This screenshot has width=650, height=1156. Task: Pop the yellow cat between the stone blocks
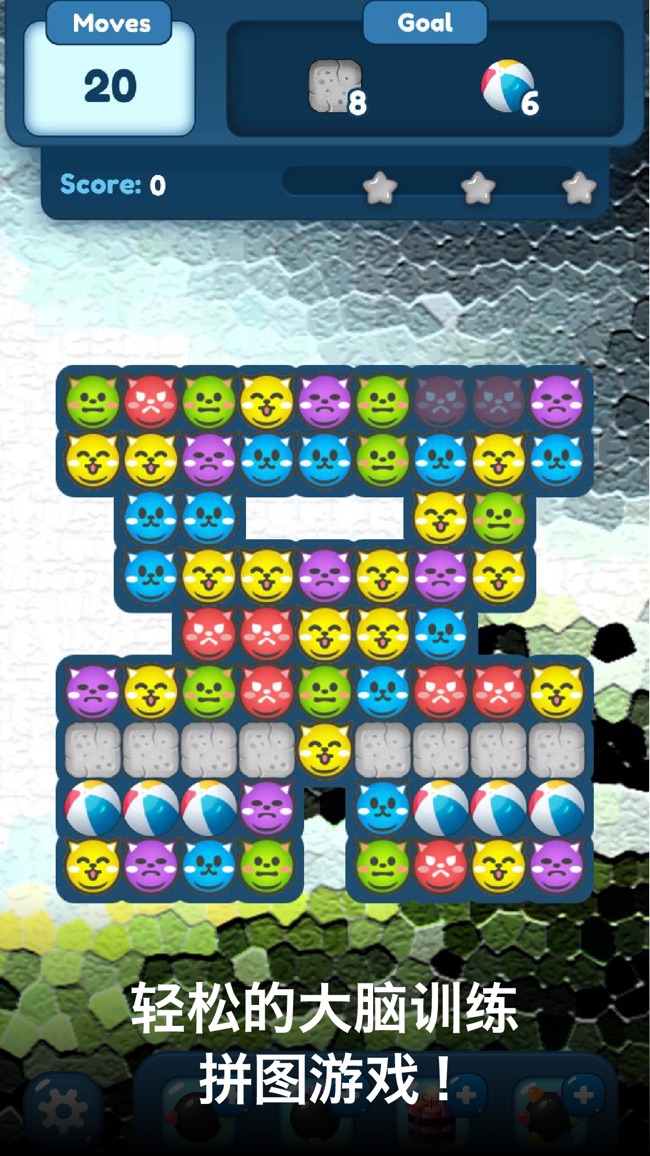[325, 751]
